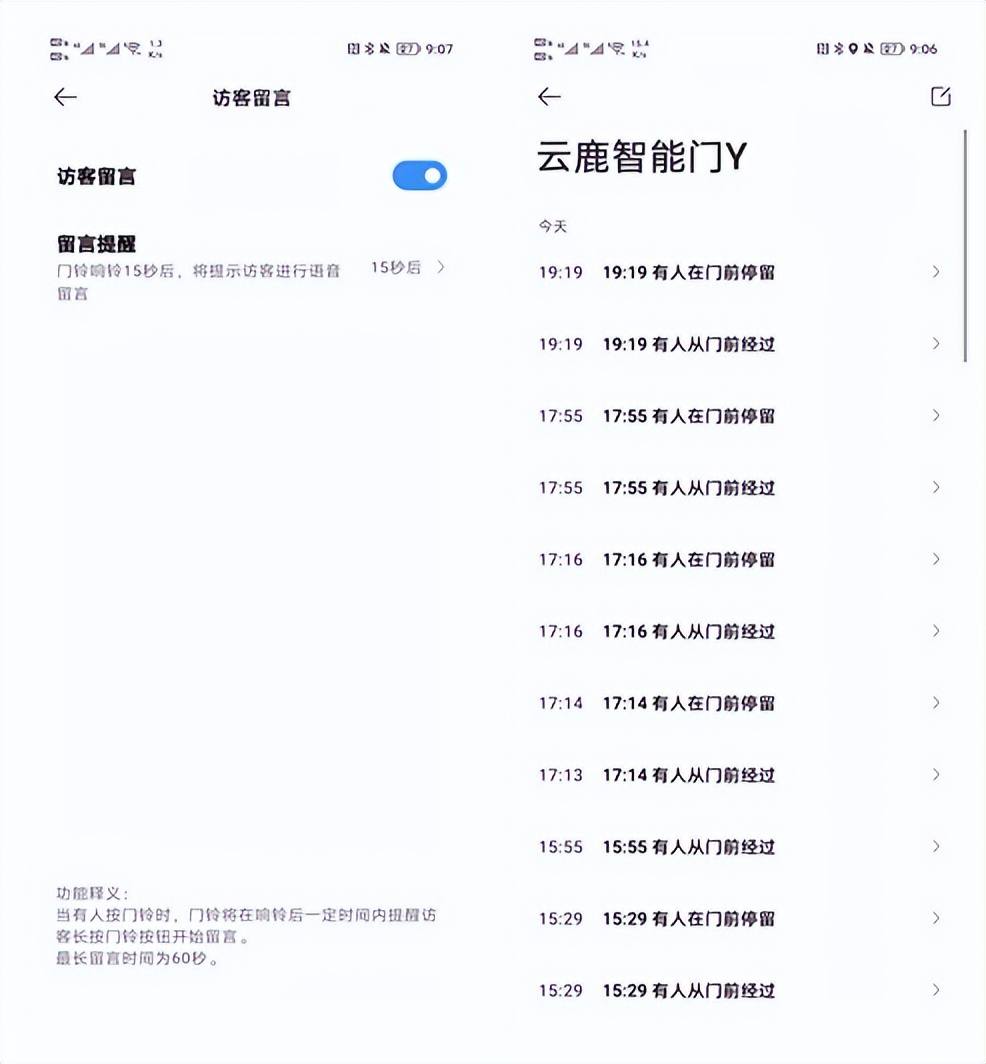Expand the 19:19 有人在门前停留 entry chevron
The width and height of the screenshot is (986, 1064).
point(934,272)
